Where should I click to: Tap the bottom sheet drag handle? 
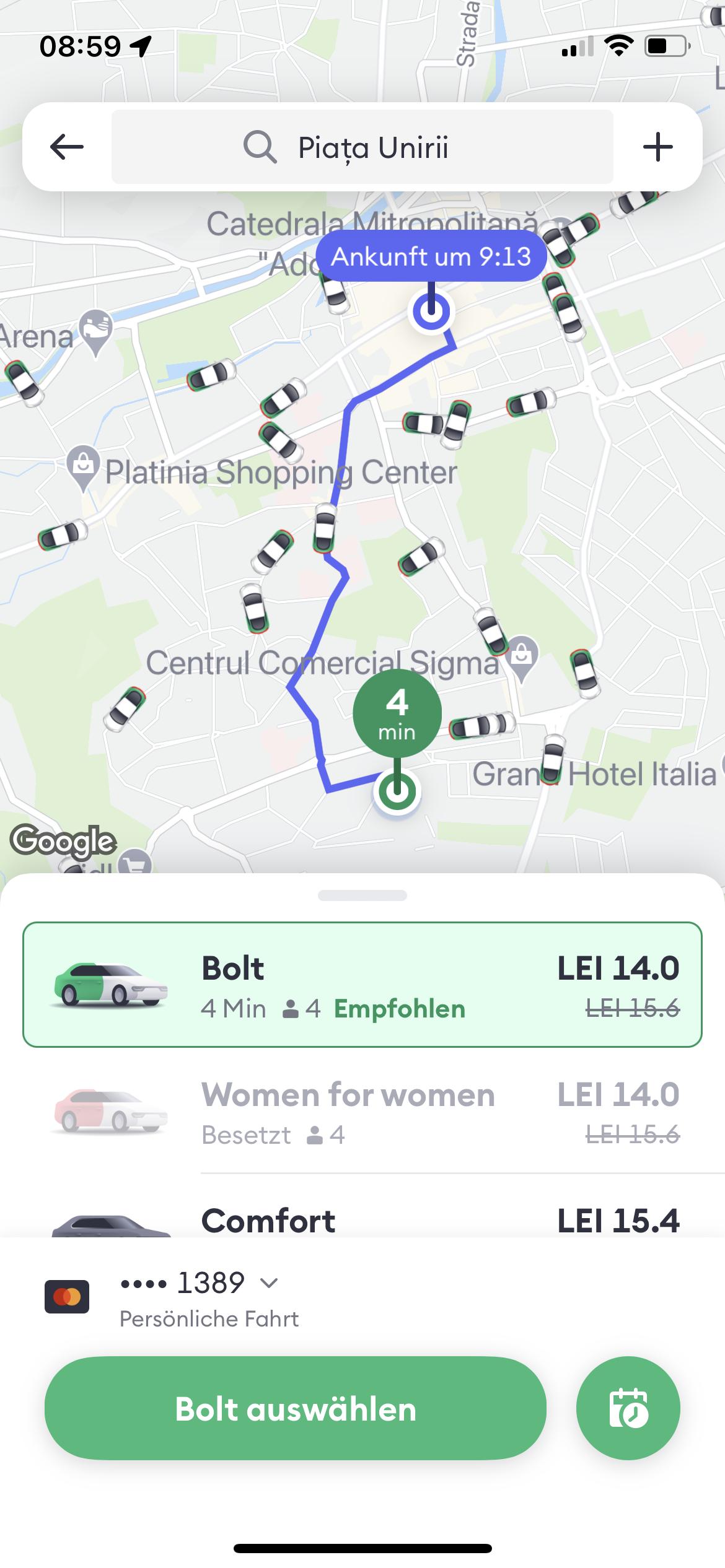pos(362,895)
